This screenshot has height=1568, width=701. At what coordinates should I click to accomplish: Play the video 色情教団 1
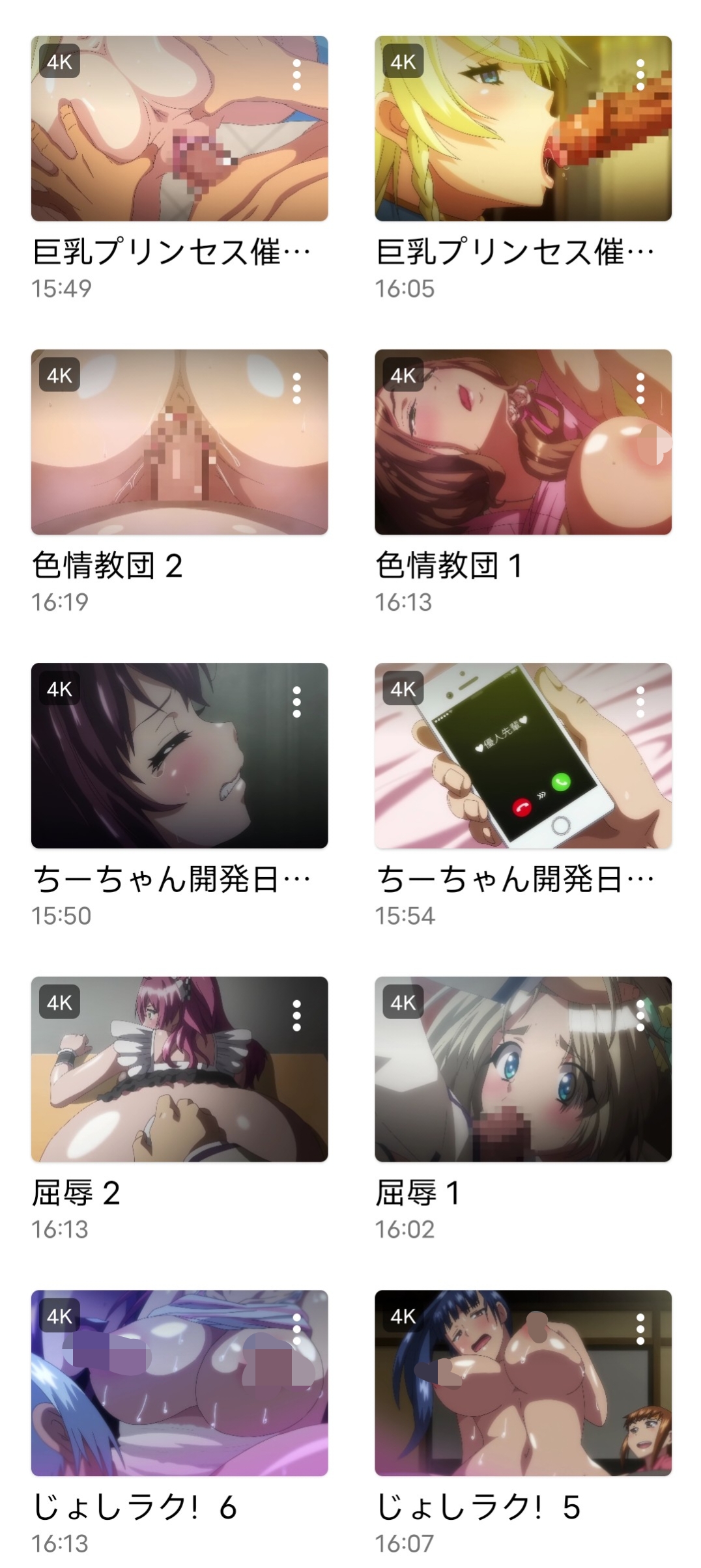tap(522, 442)
